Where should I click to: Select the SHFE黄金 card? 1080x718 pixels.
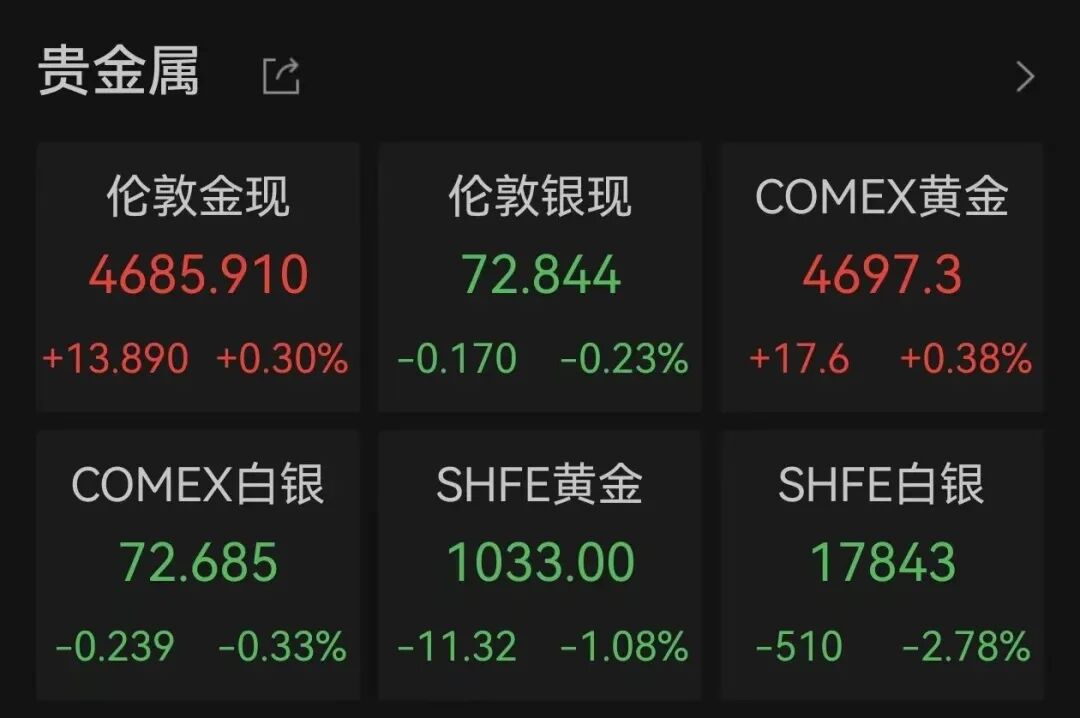(x=540, y=565)
